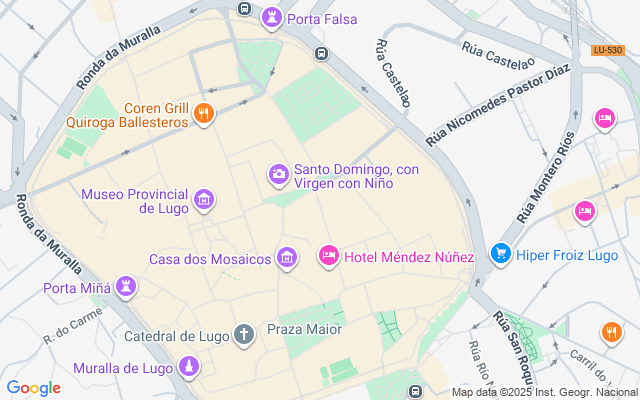Select the Porta Miñá landmark marker
640x400 pixels.
126,288
